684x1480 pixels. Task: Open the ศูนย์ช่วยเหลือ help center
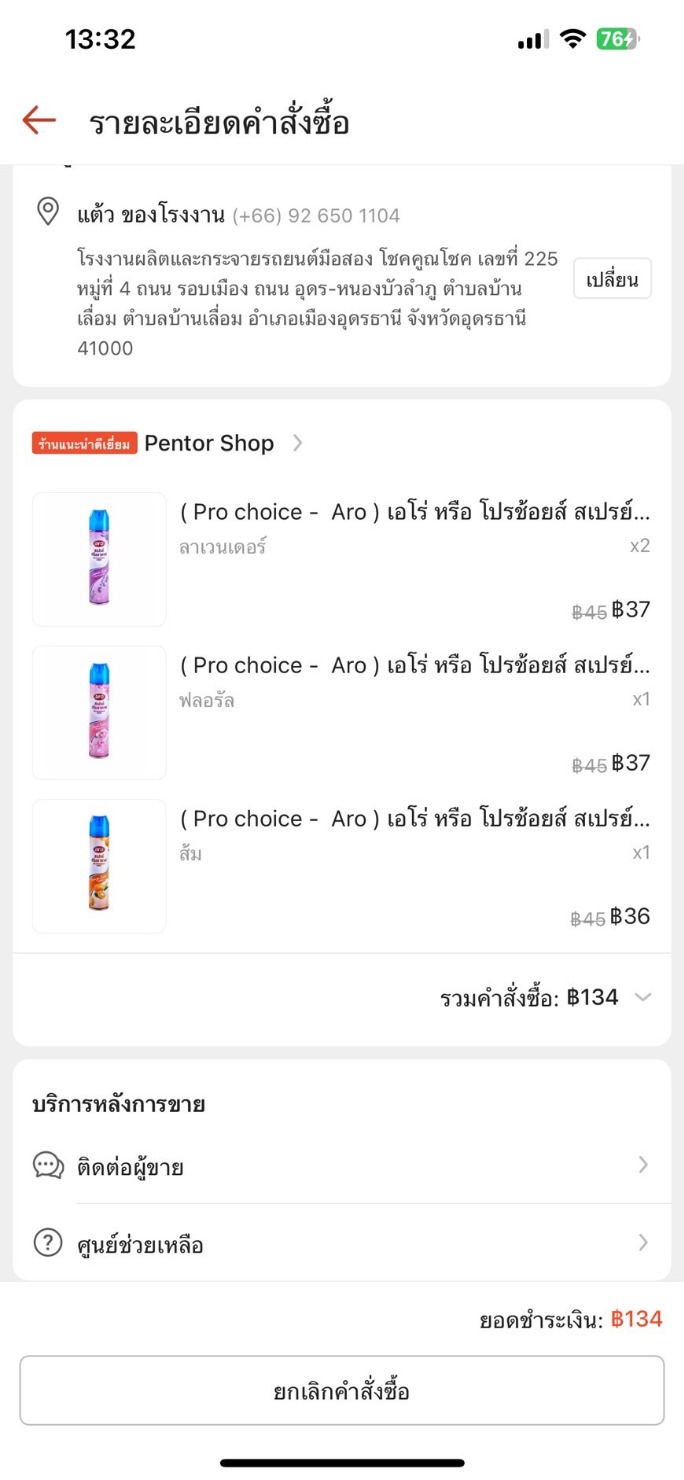click(x=341, y=1245)
